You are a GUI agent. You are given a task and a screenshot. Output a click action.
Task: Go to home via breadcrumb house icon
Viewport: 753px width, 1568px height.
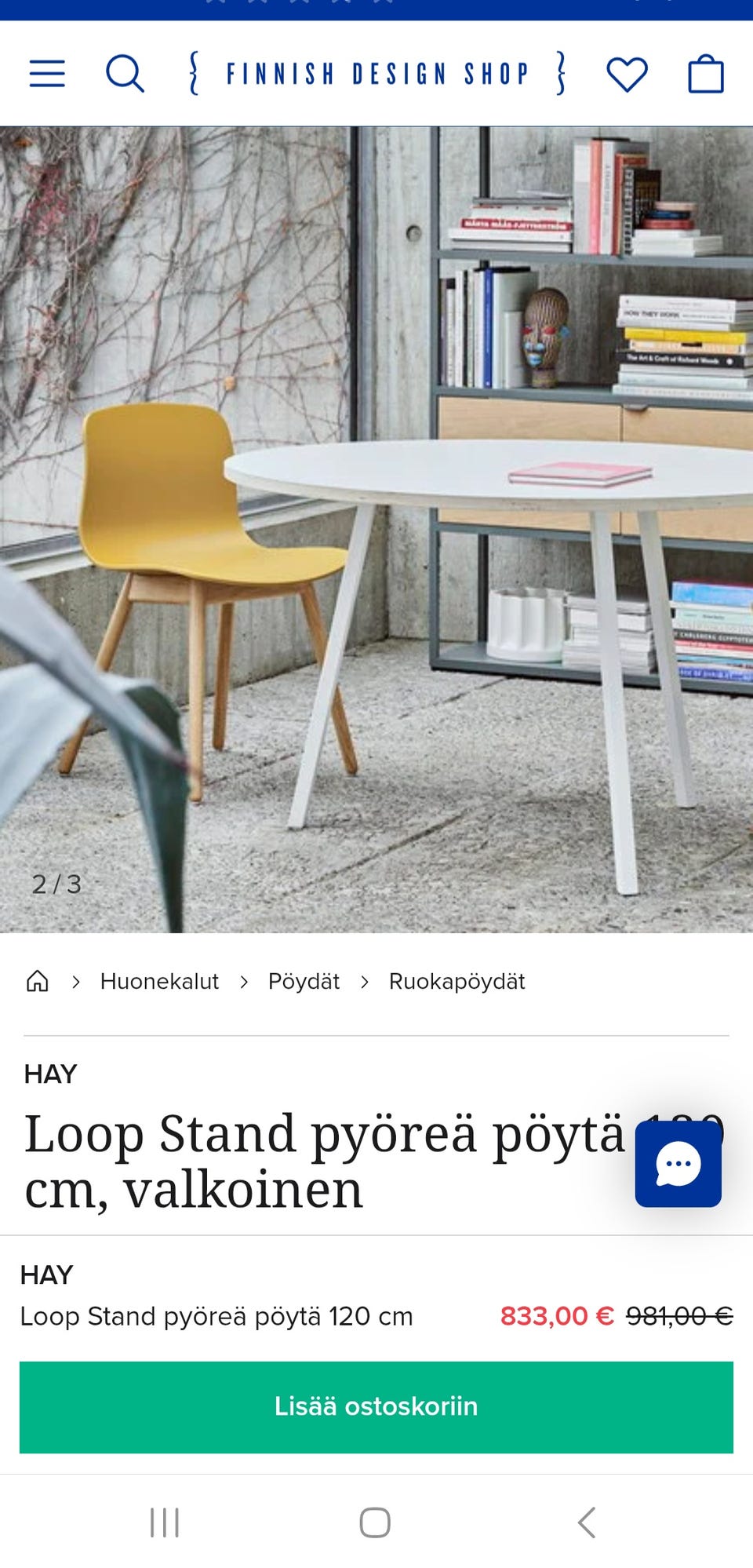click(x=38, y=980)
